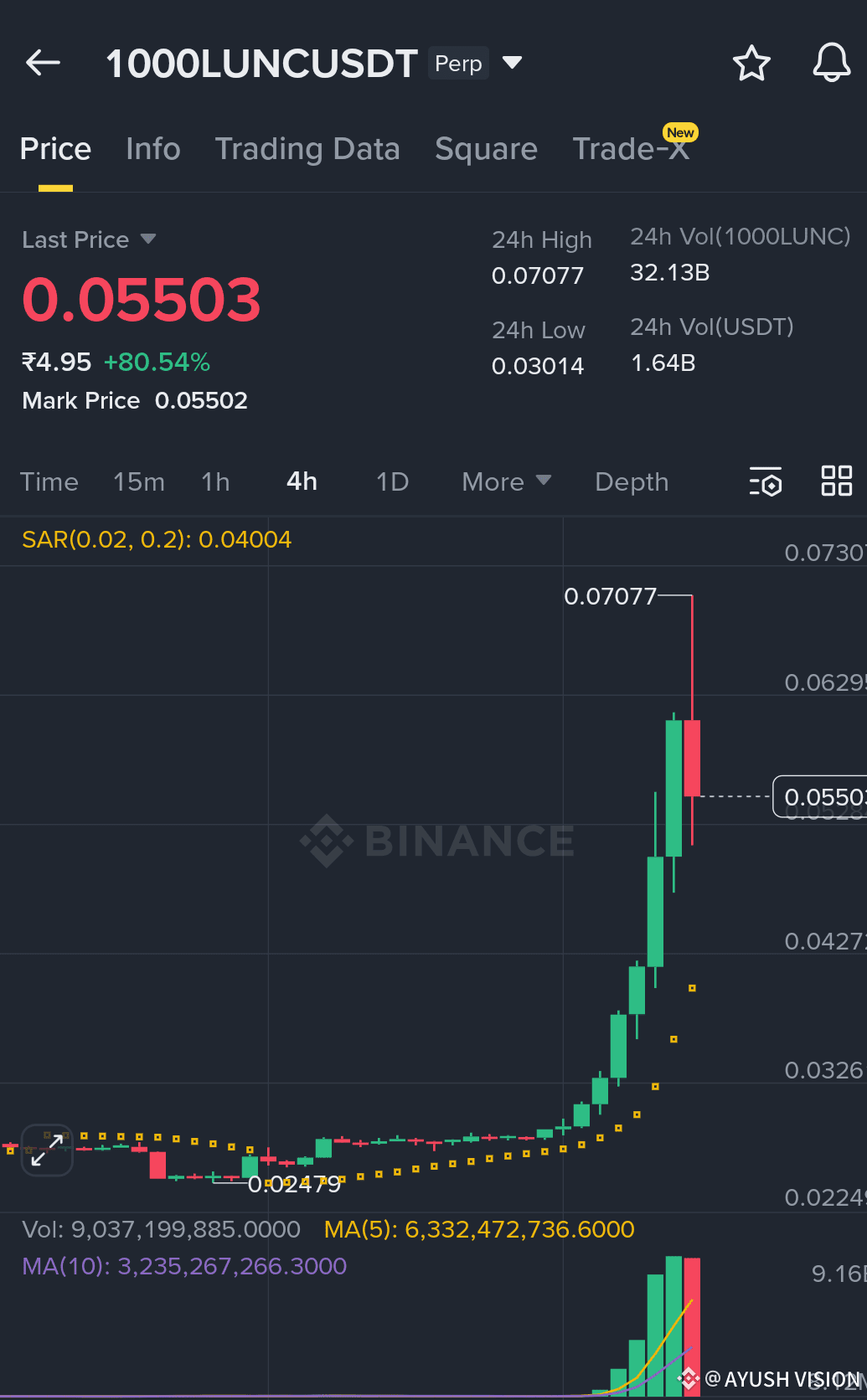Select the Time chart view

click(49, 482)
